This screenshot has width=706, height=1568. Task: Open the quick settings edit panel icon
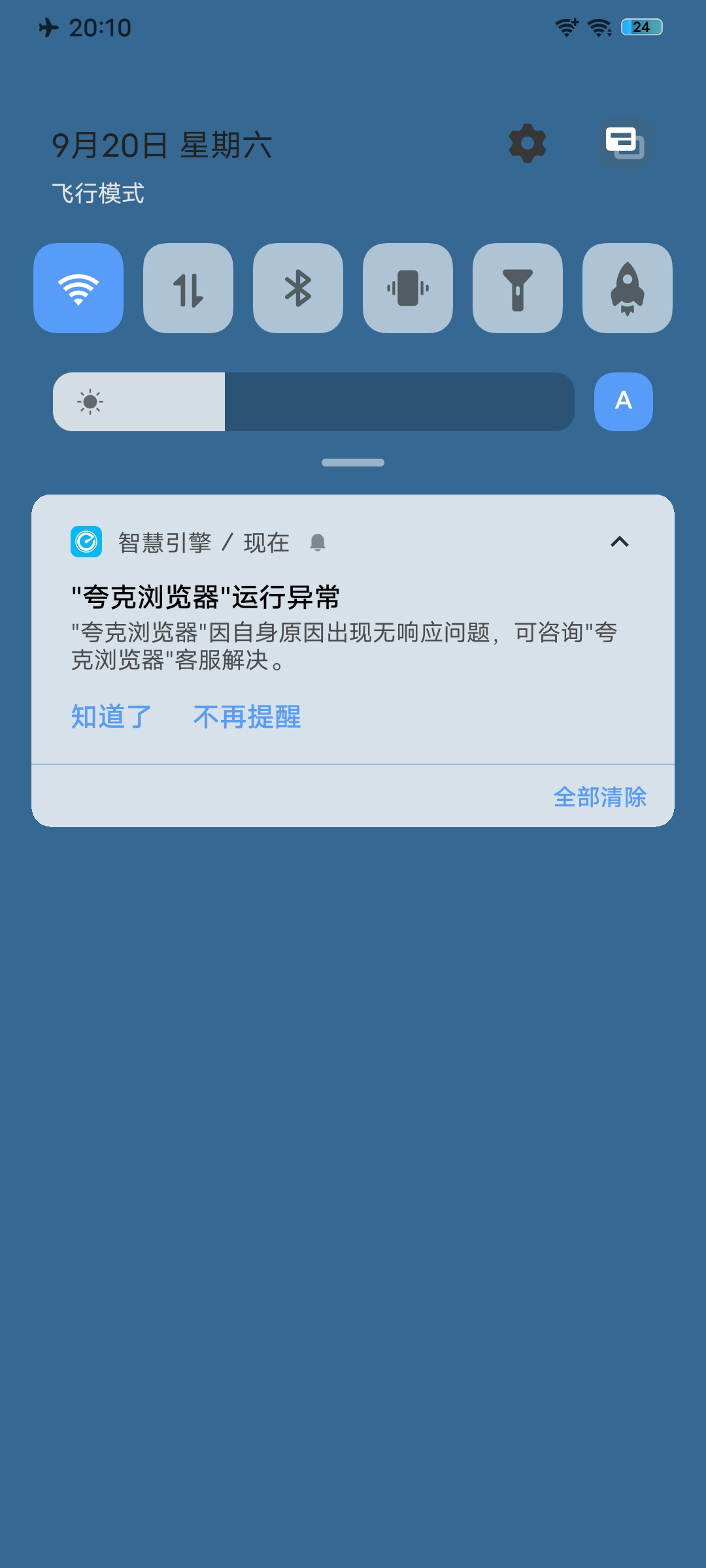pos(626,144)
